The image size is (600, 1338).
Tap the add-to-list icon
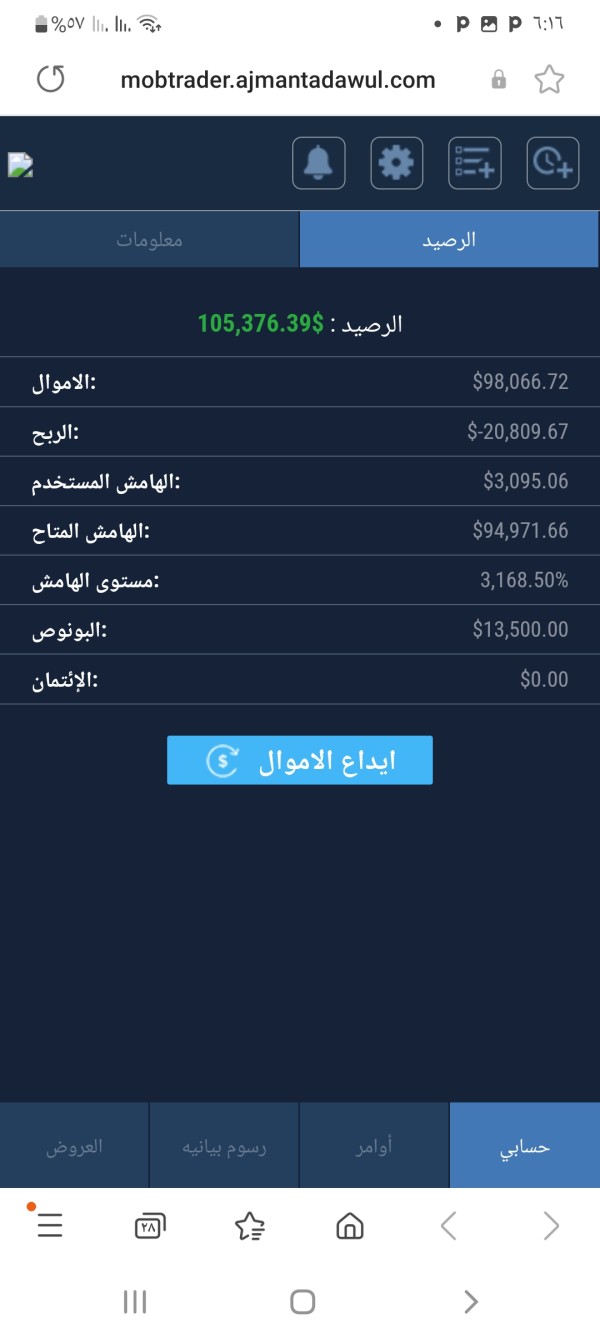pos(475,163)
